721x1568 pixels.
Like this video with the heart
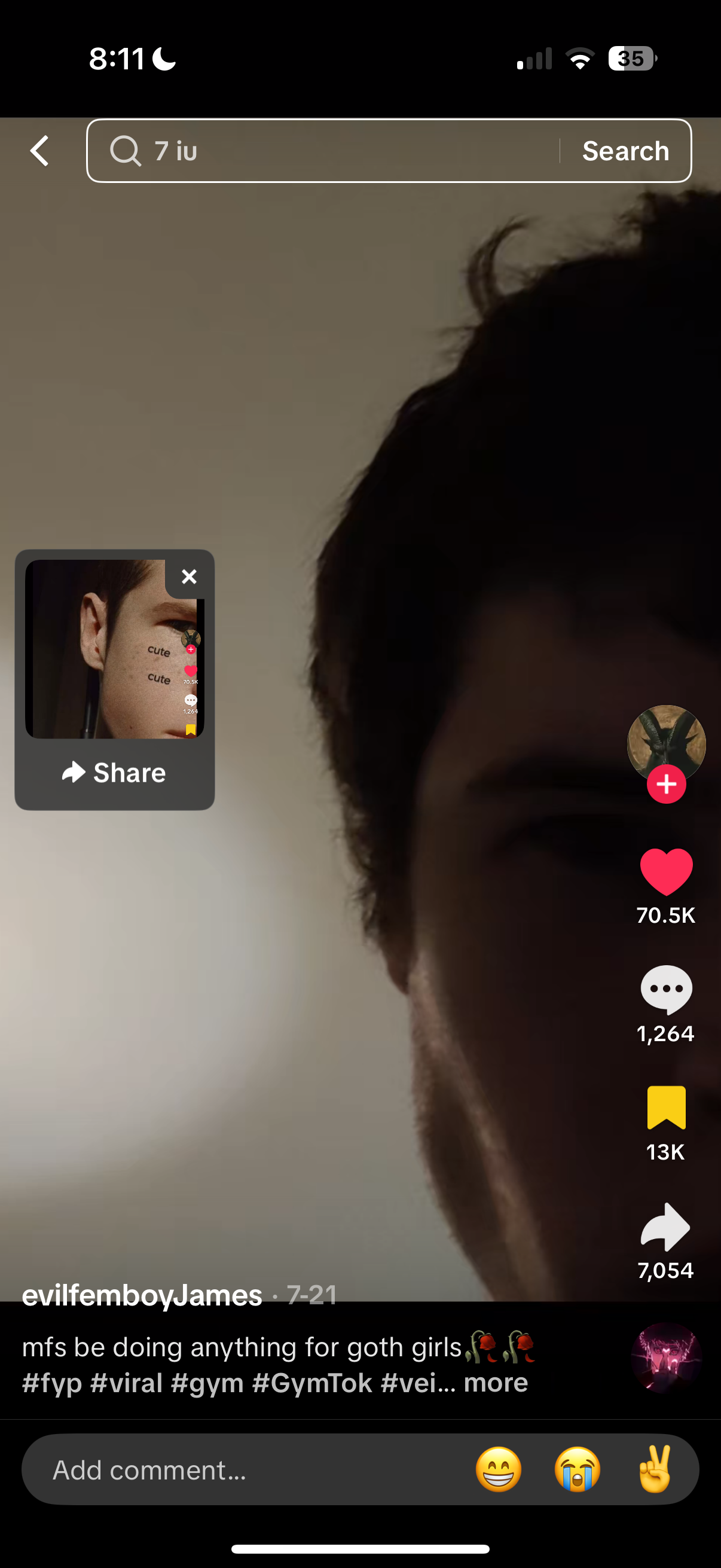point(666,872)
